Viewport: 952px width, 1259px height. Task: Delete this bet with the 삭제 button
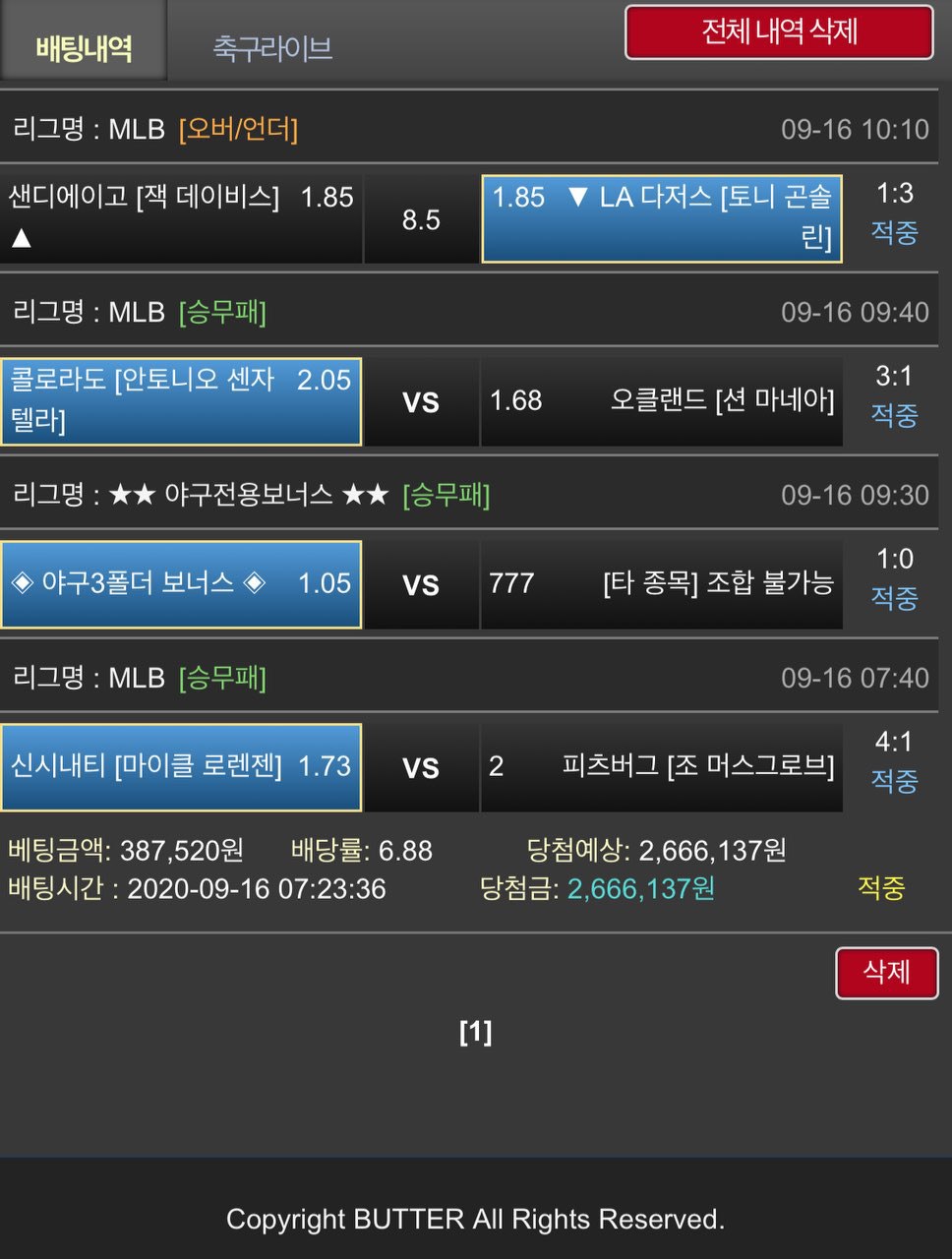(x=886, y=973)
